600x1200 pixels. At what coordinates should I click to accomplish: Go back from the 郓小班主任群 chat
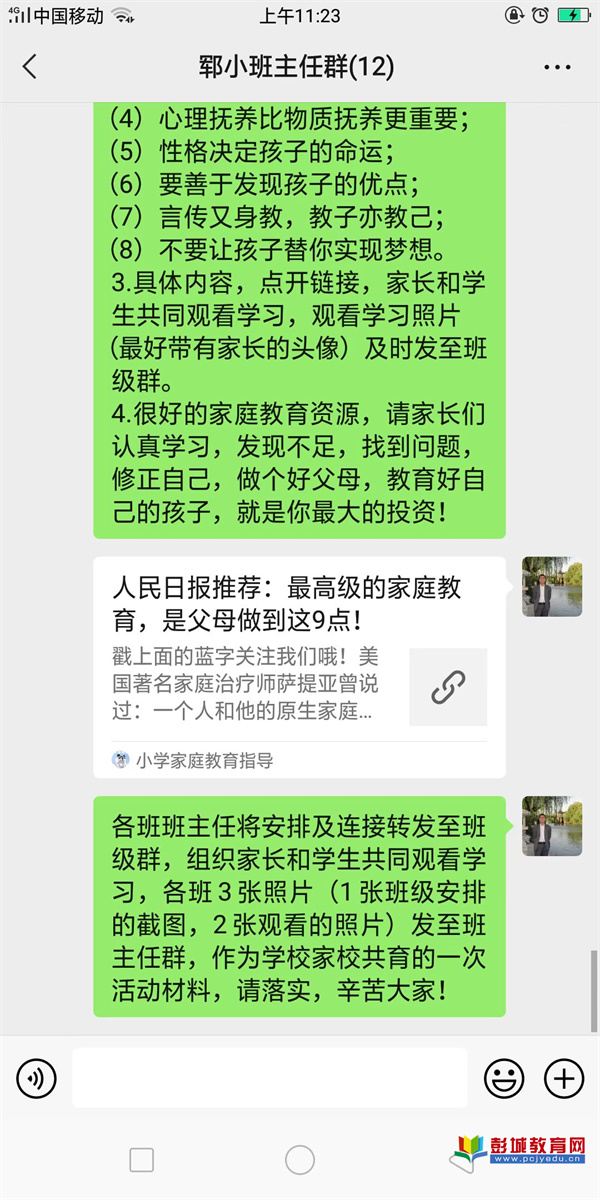30,67
